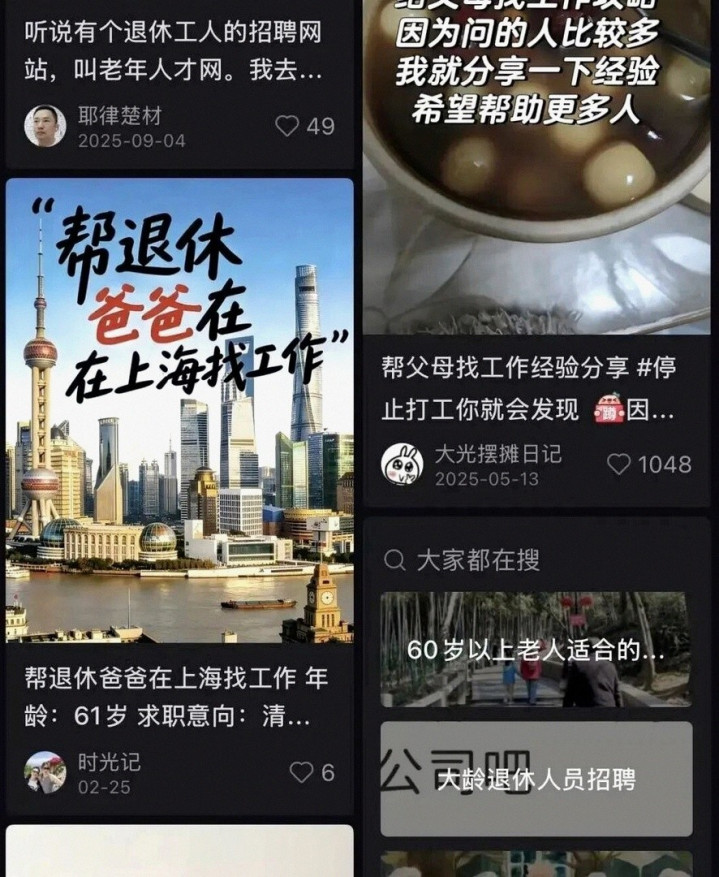Like 耶律楚材's post
This screenshot has height=877, width=719.
(x=288, y=126)
